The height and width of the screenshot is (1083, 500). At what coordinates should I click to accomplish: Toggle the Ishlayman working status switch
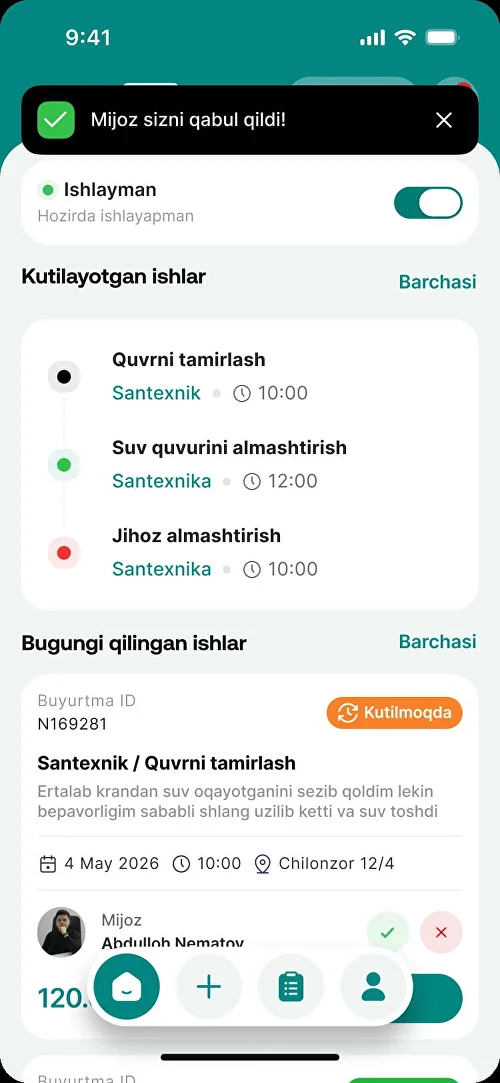(428, 203)
